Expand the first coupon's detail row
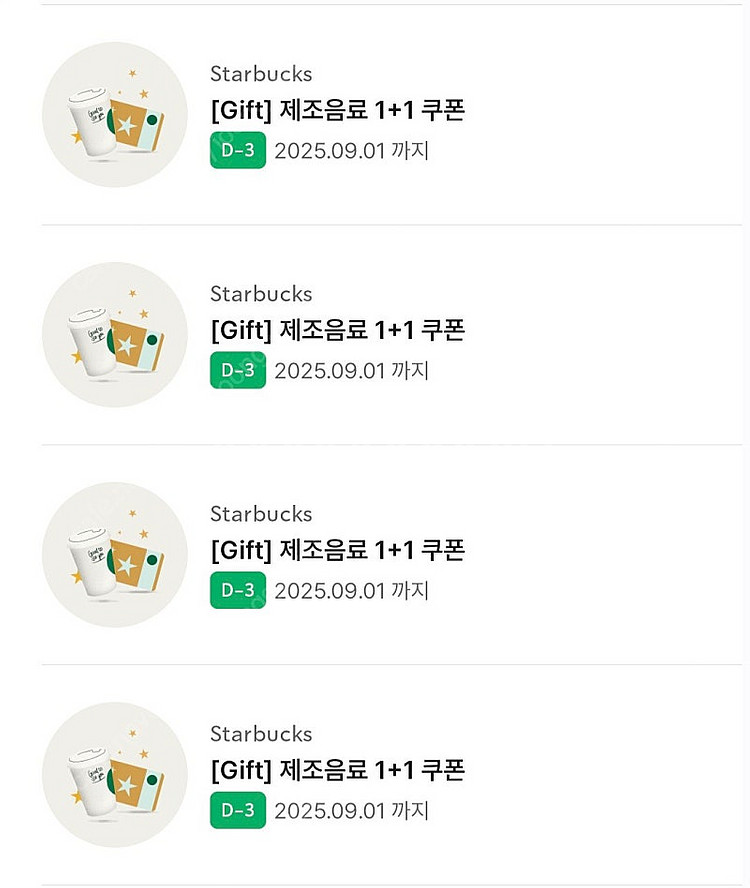 [375, 114]
